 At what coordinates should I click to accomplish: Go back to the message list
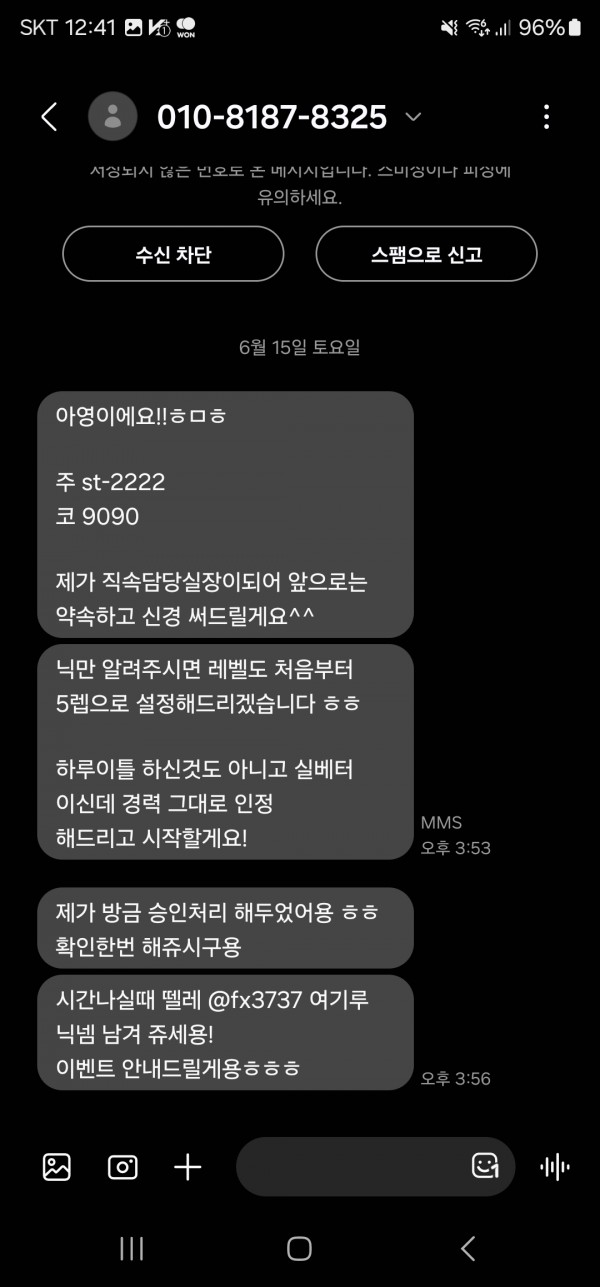pos(49,117)
